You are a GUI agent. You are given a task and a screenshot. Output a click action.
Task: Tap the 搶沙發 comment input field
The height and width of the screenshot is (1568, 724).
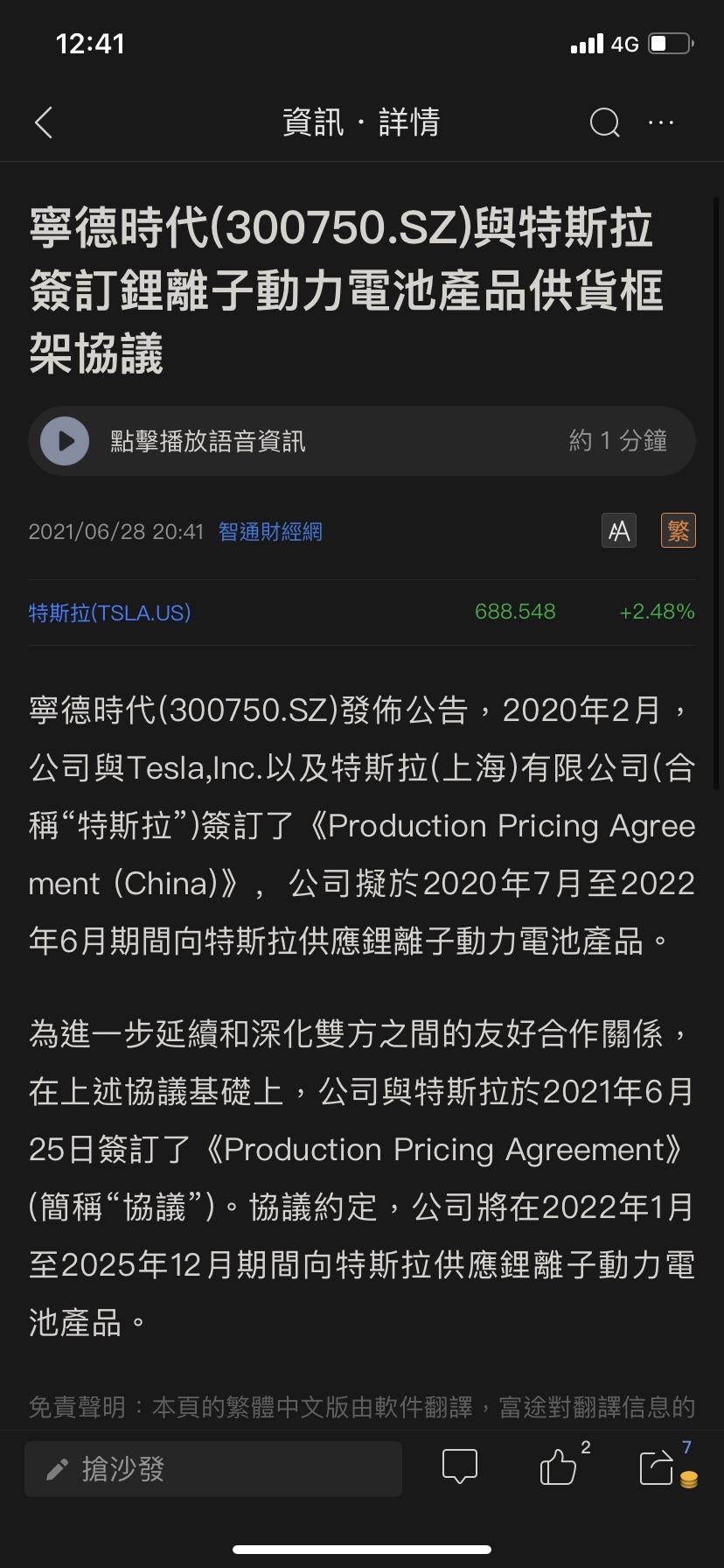[x=213, y=1469]
